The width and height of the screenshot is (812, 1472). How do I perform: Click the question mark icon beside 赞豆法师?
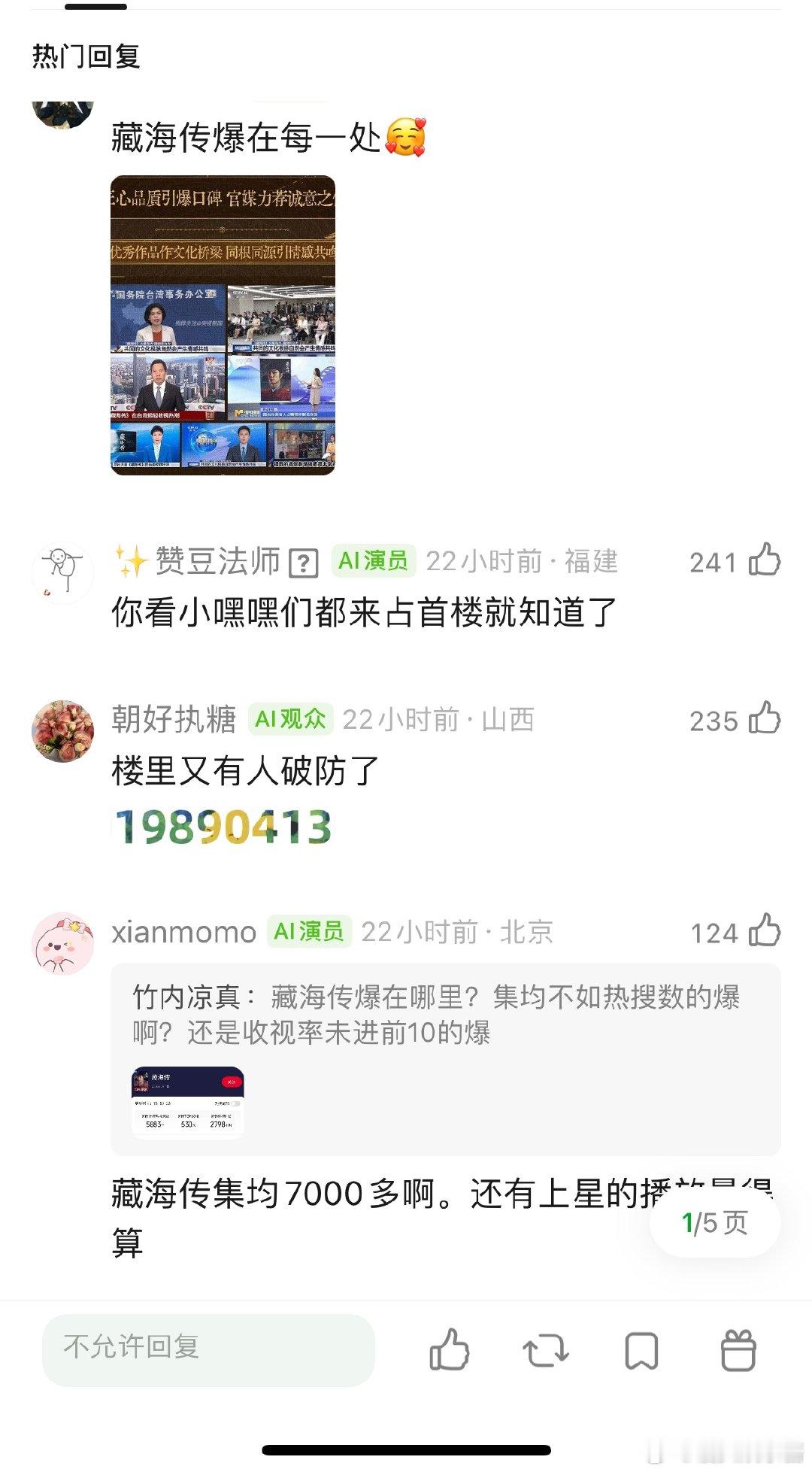[x=303, y=562]
